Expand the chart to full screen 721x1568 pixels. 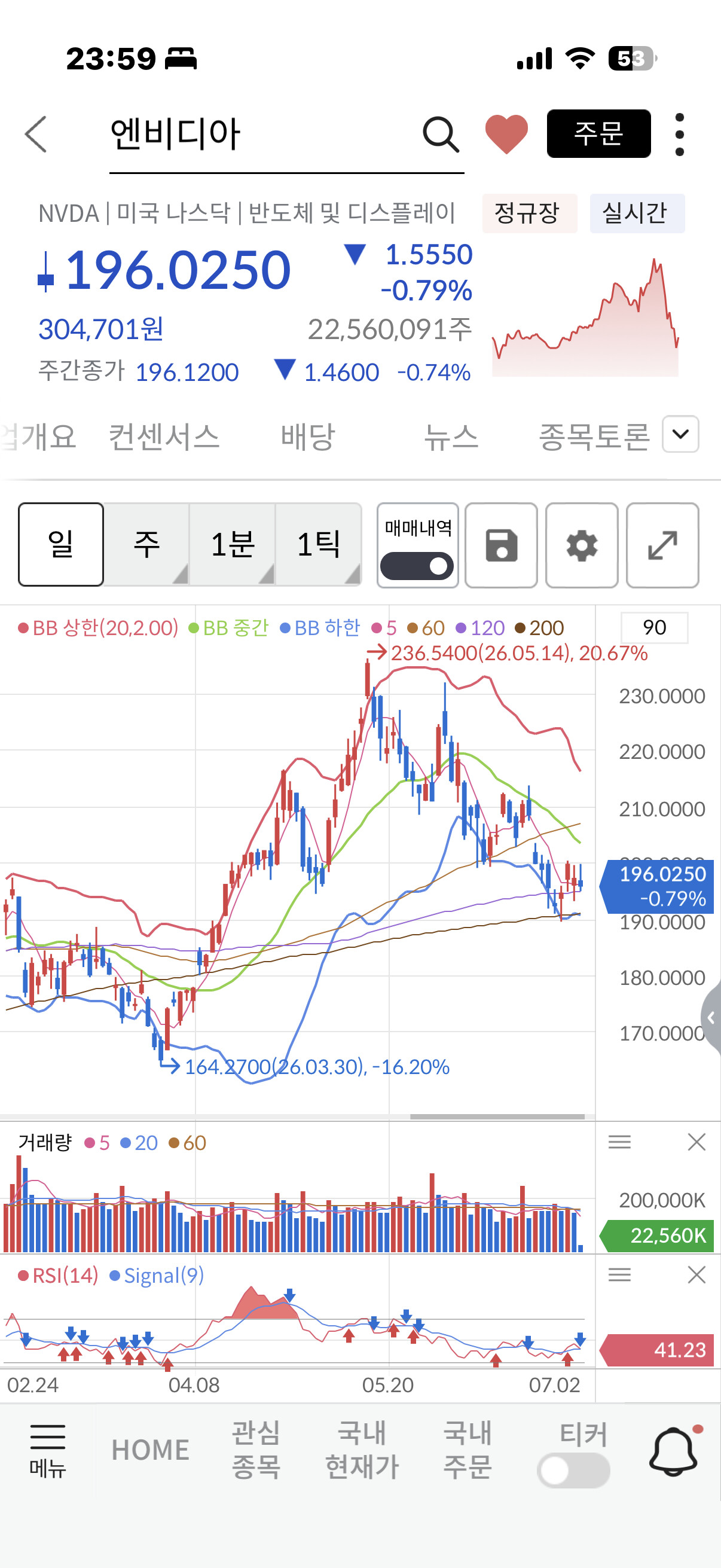click(x=662, y=545)
